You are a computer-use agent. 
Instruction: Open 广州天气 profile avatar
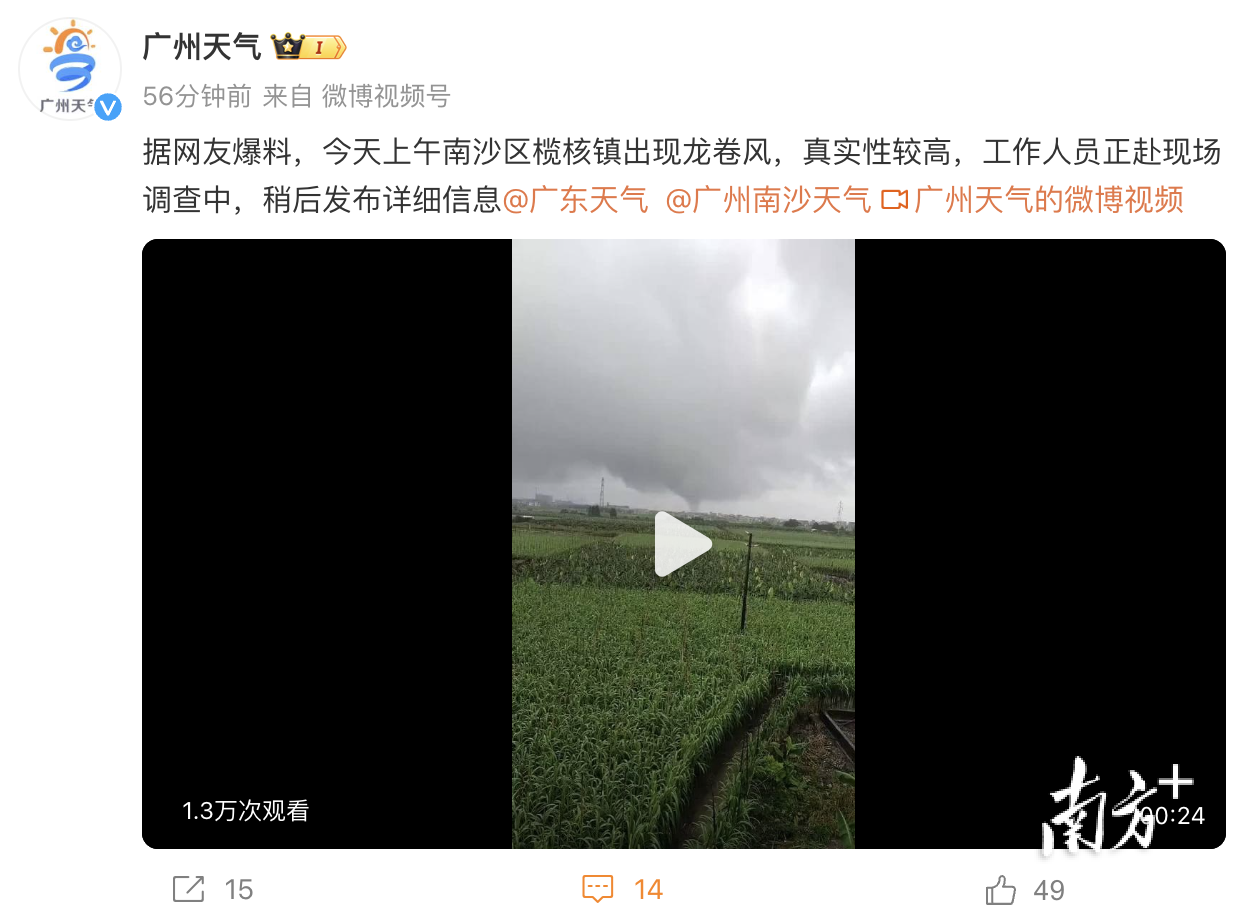70,68
